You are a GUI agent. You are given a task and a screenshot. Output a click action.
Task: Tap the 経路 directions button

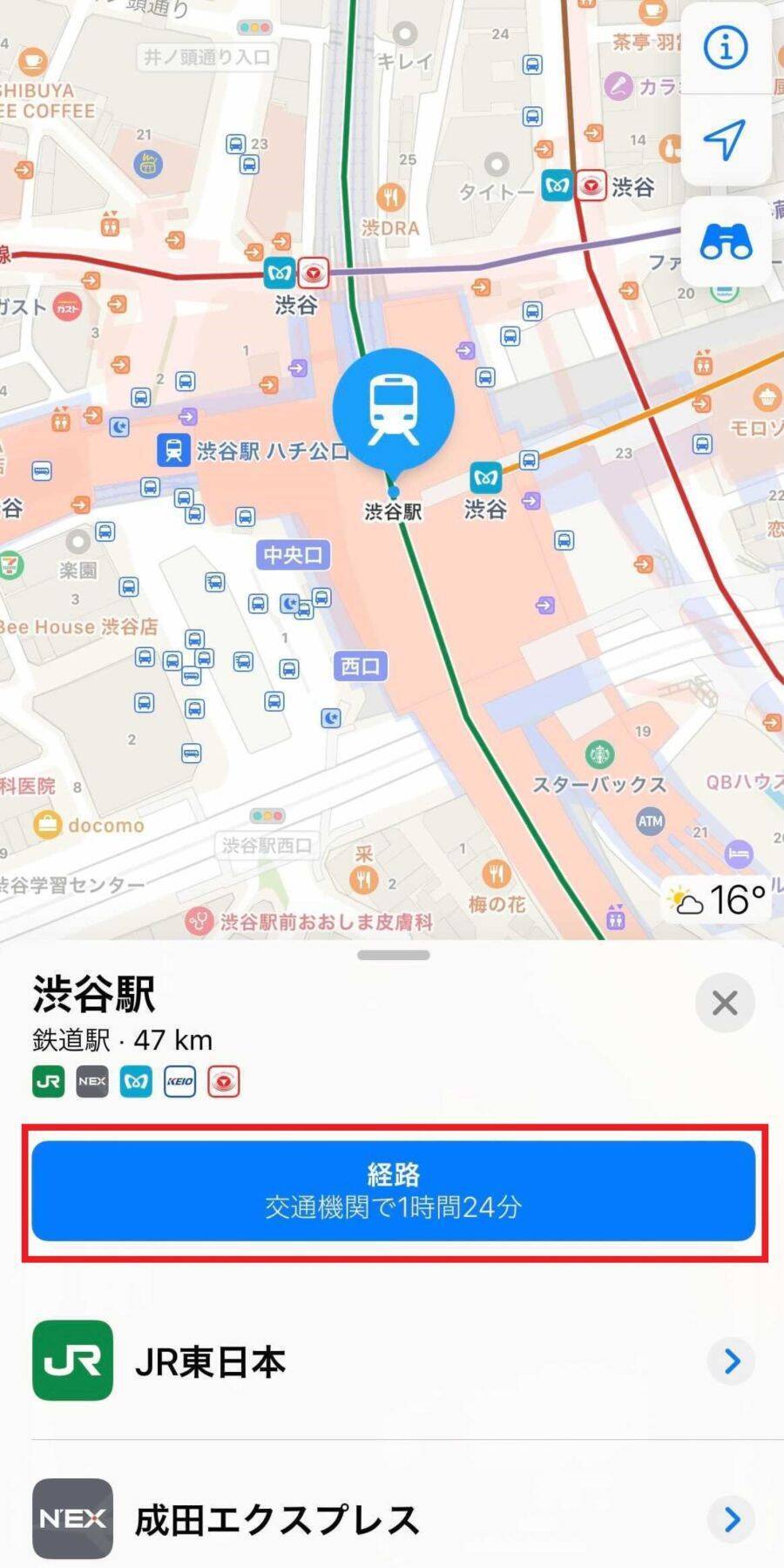coord(393,1190)
